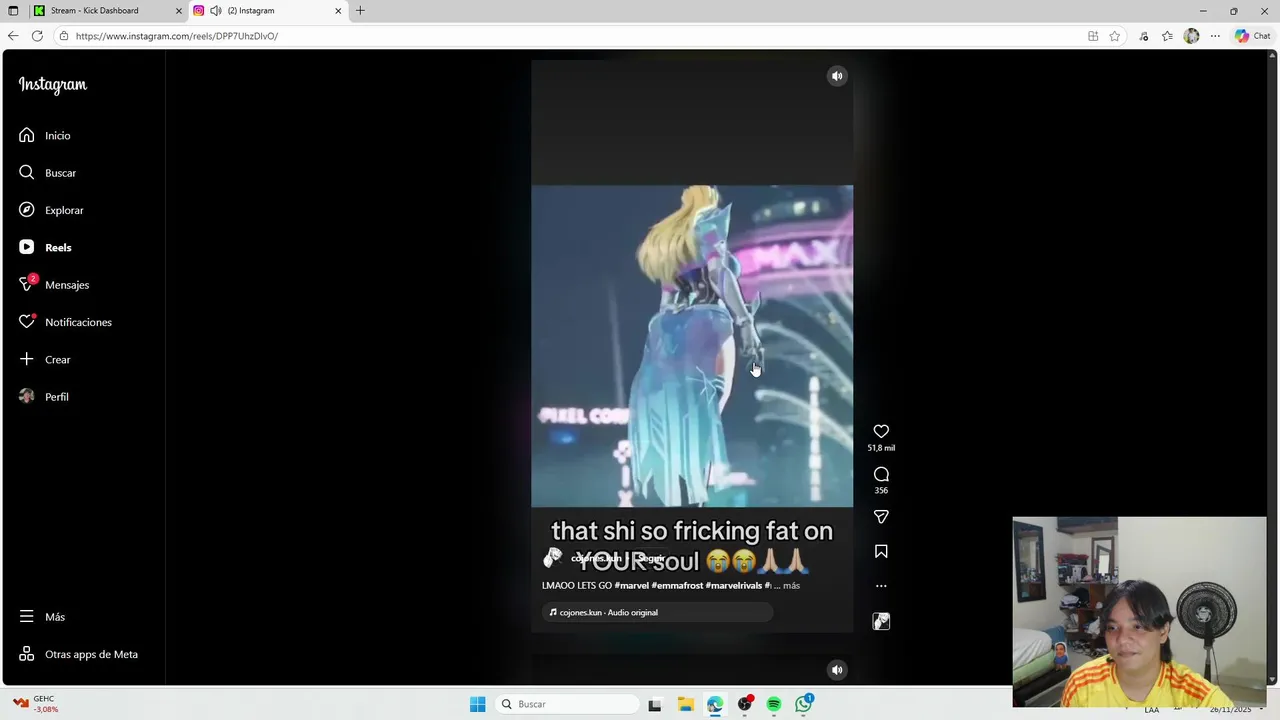Open Buscar in the sidebar

pyautogui.click(x=60, y=173)
